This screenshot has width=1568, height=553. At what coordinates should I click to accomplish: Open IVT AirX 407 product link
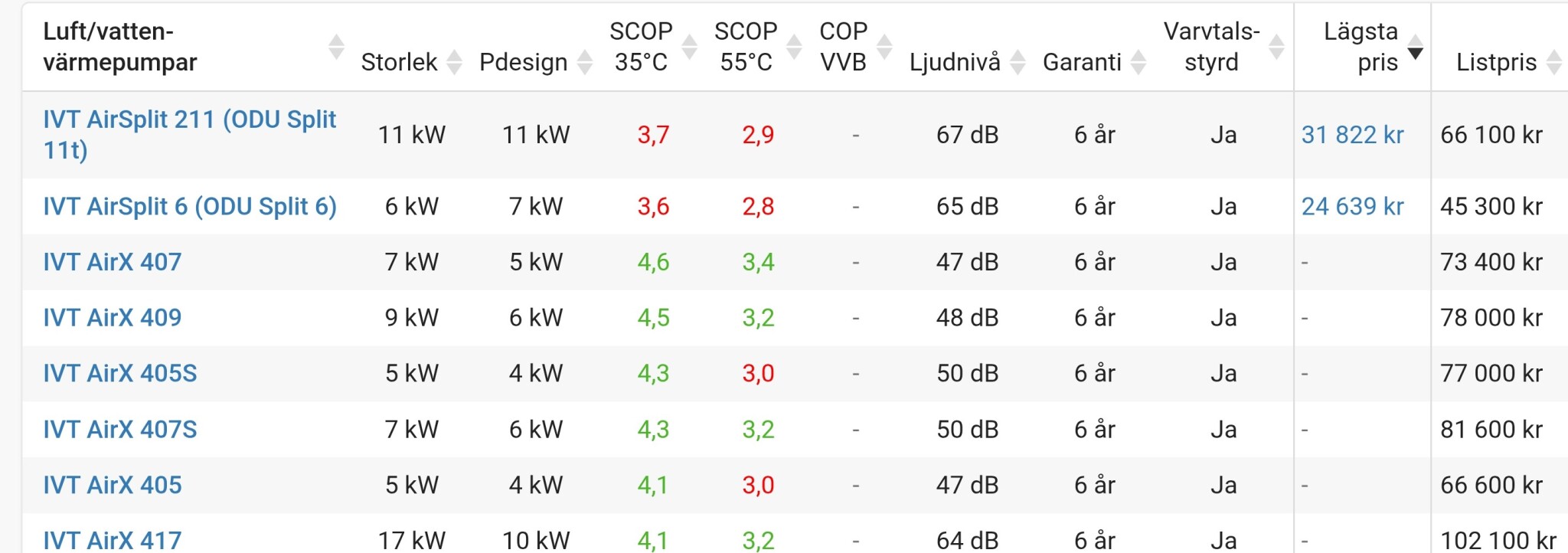point(112,262)
